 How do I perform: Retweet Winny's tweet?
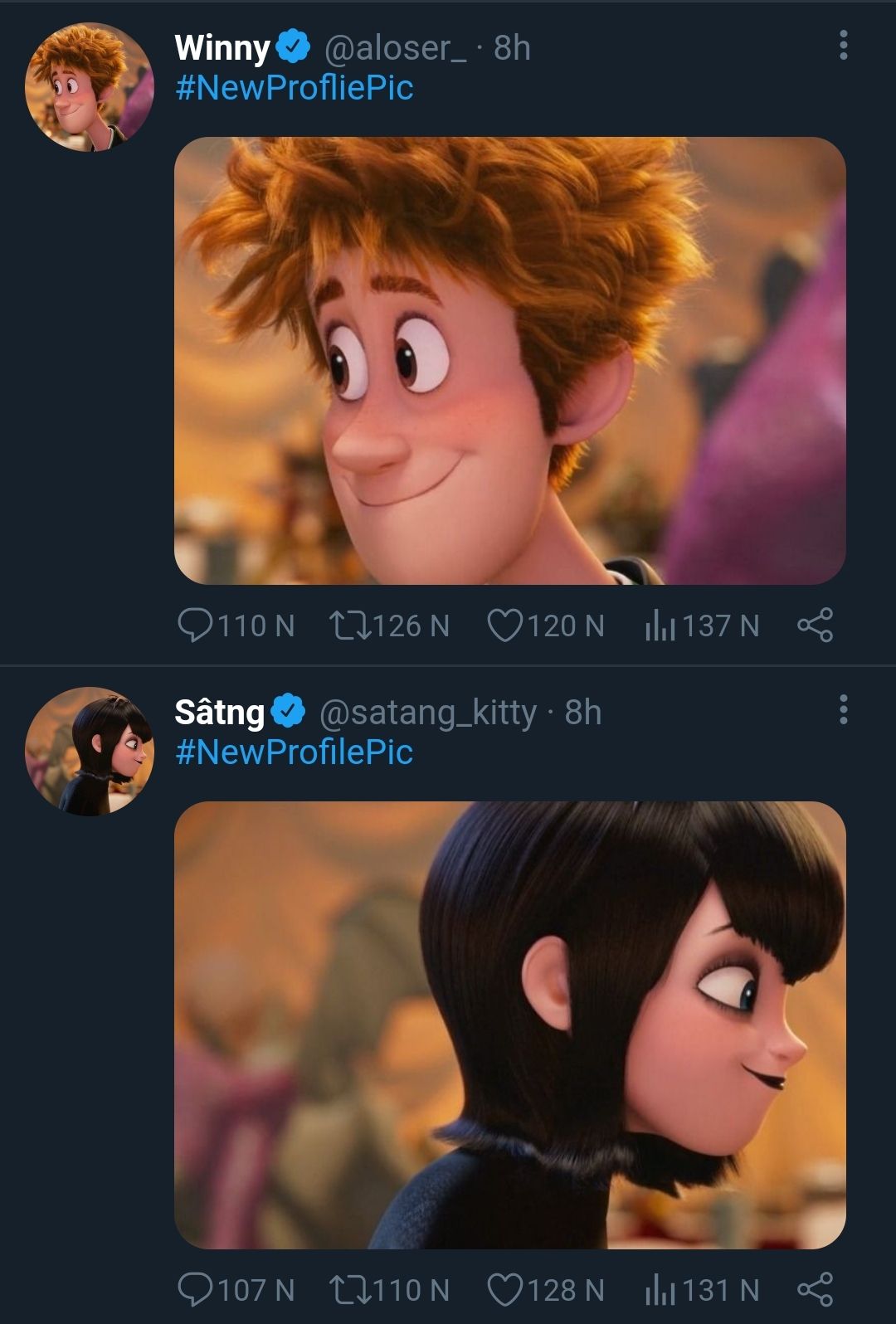click(350, 625)
